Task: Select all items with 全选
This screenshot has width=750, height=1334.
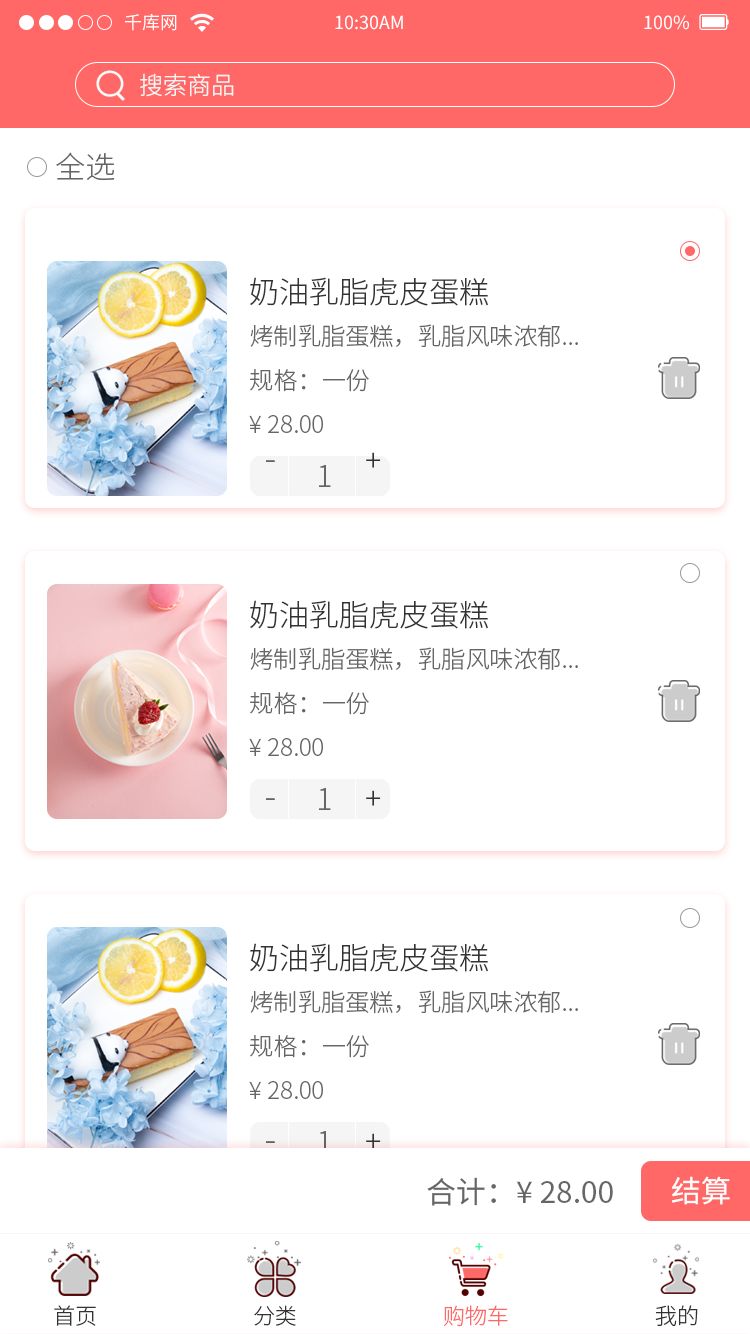Action: (x=38, y=167)
